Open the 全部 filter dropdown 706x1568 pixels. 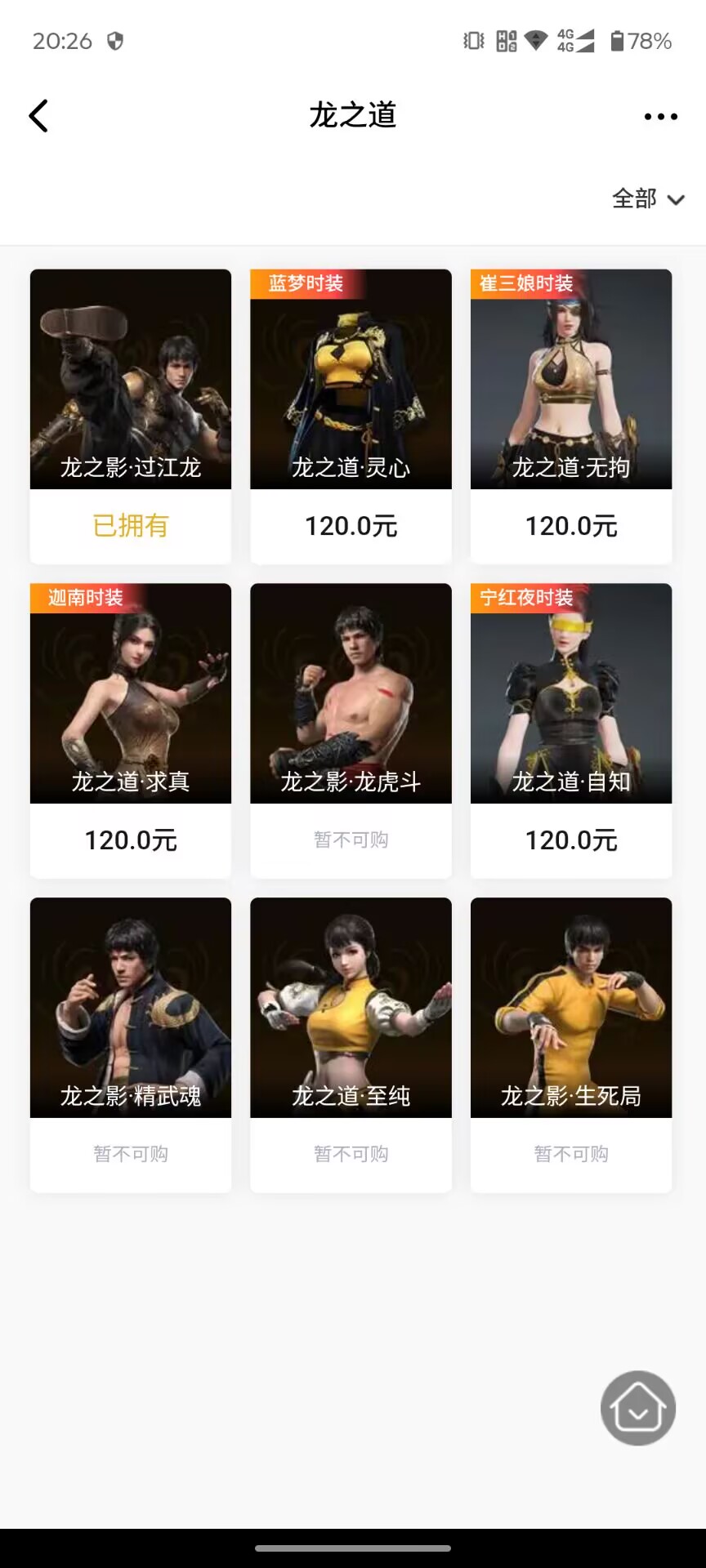(x=647, y=198)
